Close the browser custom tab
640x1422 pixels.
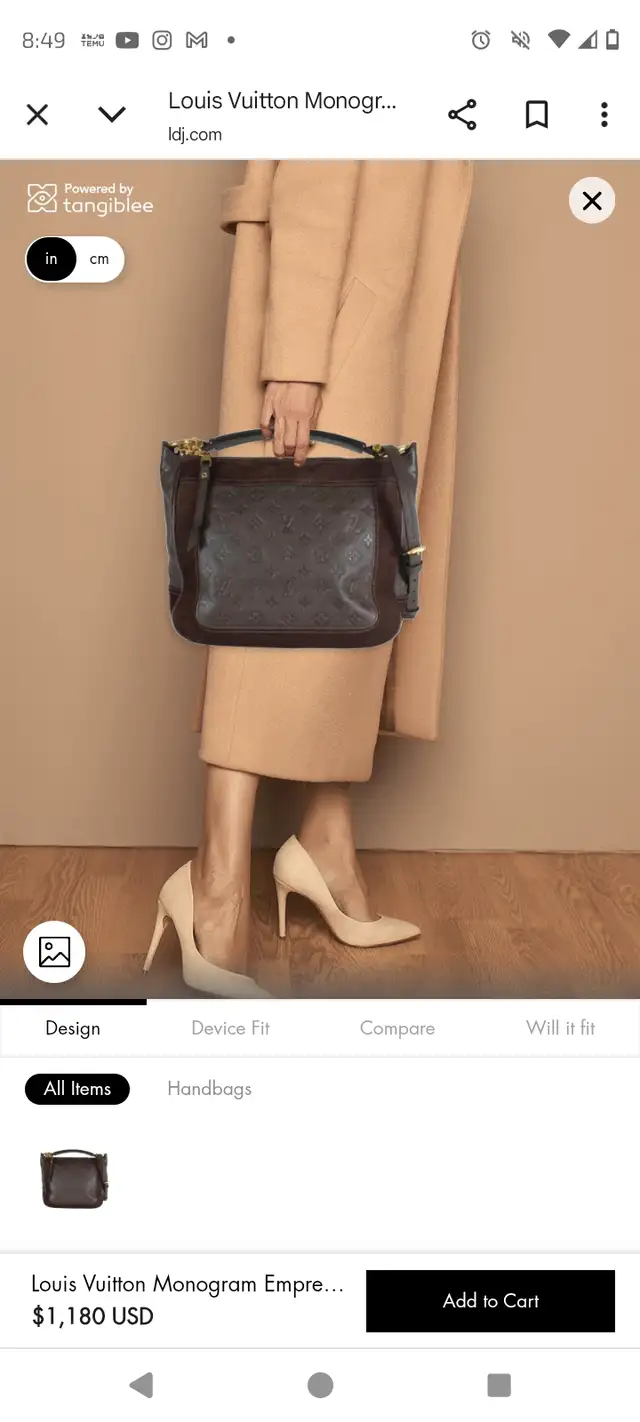pos(37,115)
